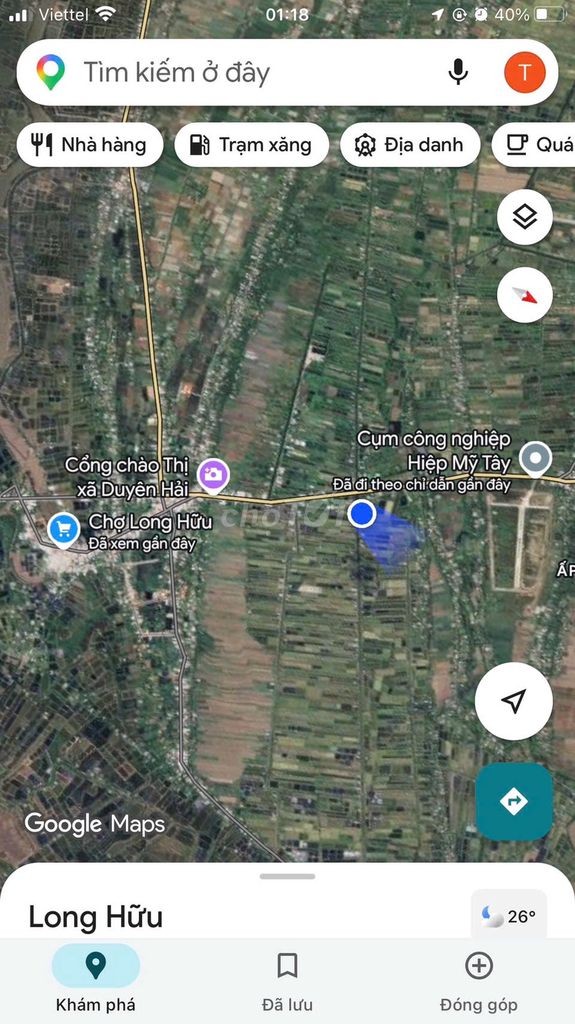
Task: Open the account profile avatar
Action: pyautogui.click(x=525, y=72)
